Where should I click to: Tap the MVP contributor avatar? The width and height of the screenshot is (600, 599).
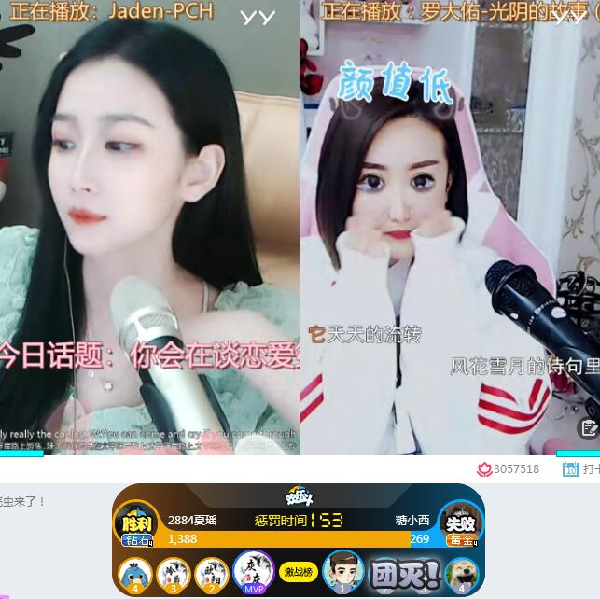tap(253, 571)
